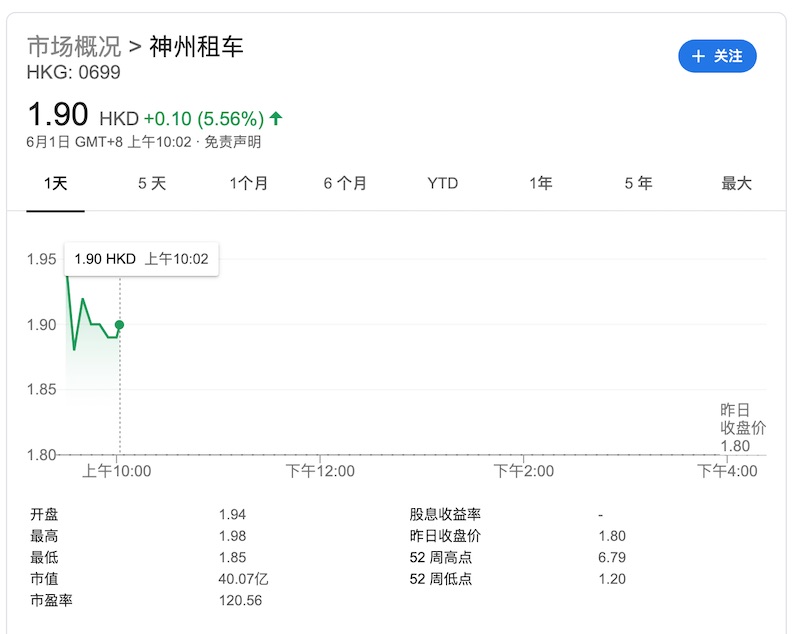Select the 1个月 chart range
Screen dimensions: 800x634
[249, 184]
